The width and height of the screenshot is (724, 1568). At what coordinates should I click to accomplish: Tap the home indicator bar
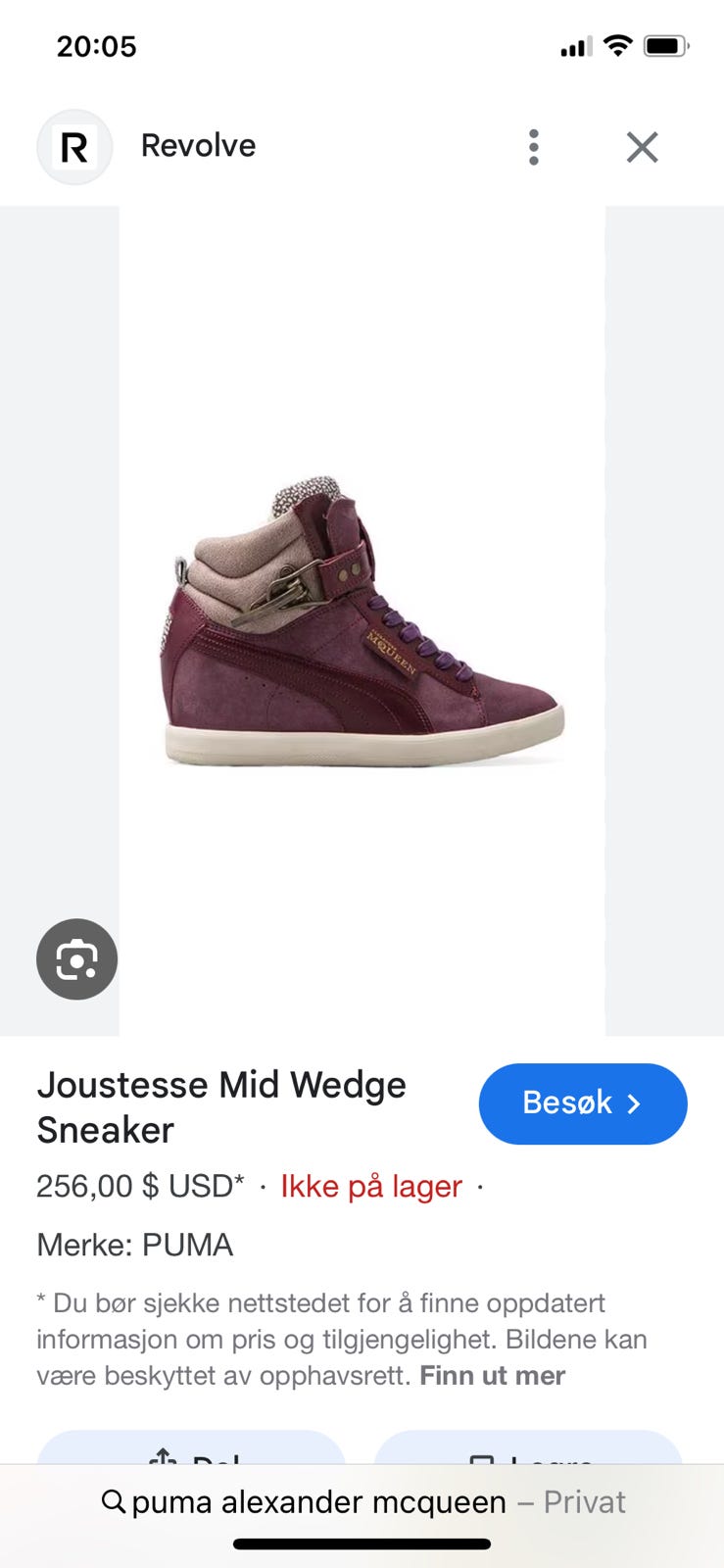362,1543
